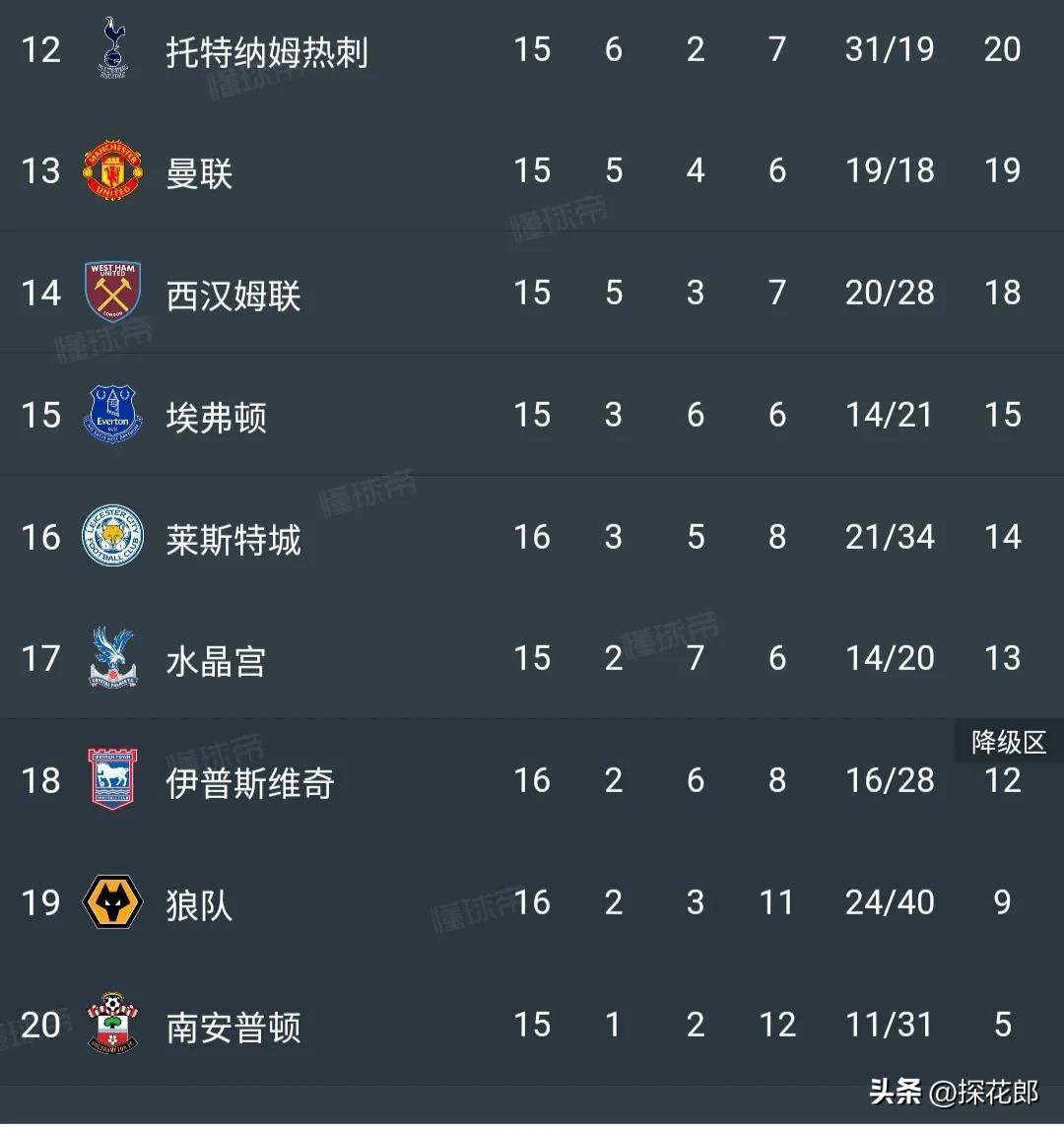Click Wolves' losses count 11
This screenshot has width=1064, height=1131.
click(x=777, y=902)
